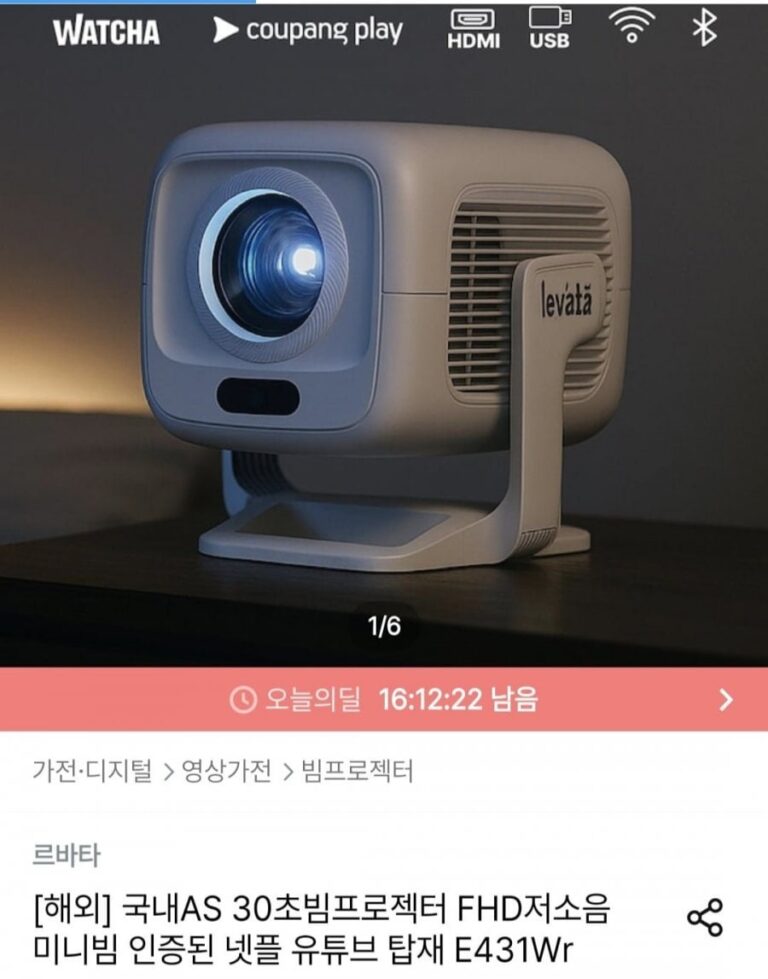Viewport: 768px width, 979px height.
Task: Visit the 르바타 brand page
Action: coord(66,855)
